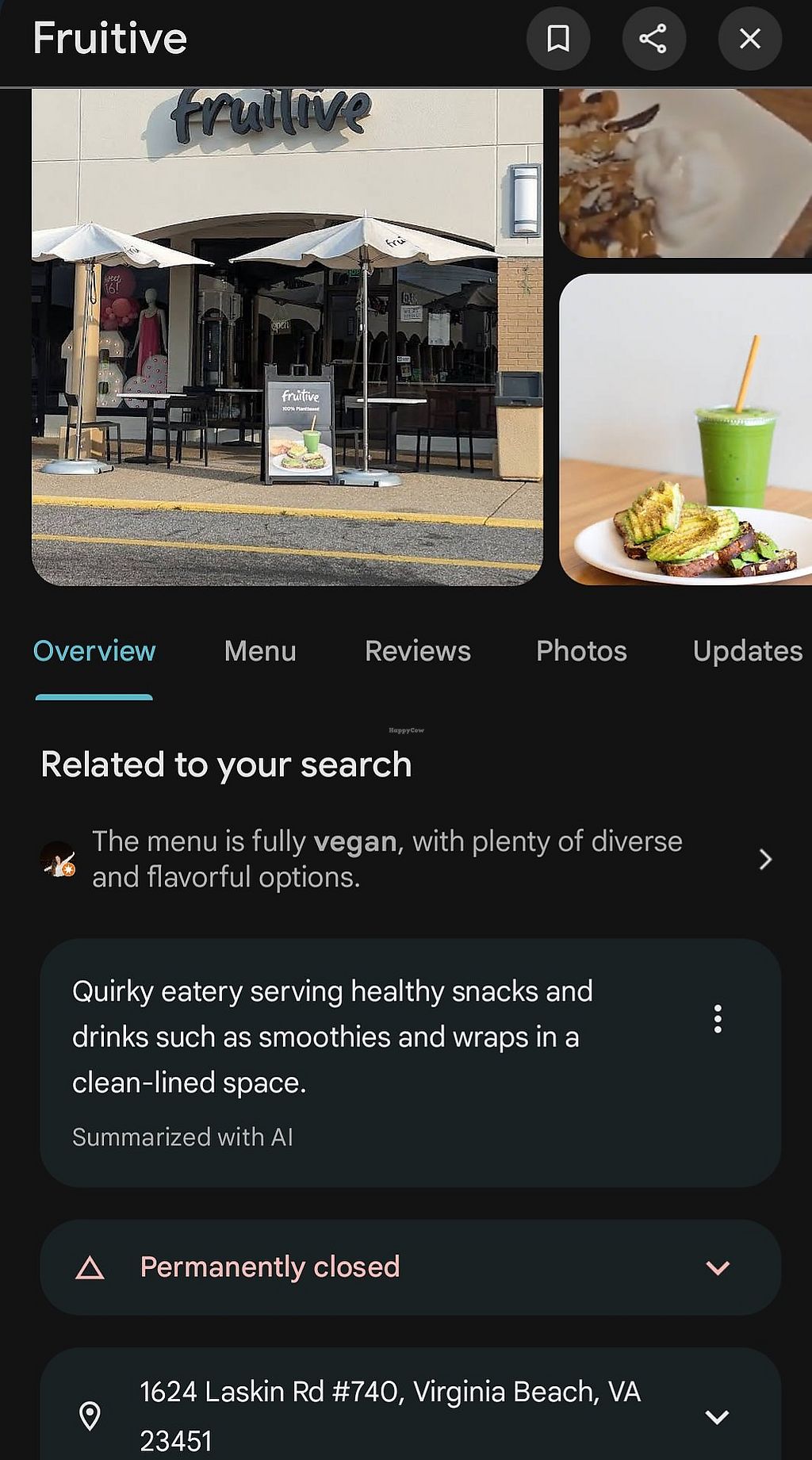Open options for the AI summary card
Viewport: 812px width, 1460px height.
pyautogui.click(x=718, y=1019)
